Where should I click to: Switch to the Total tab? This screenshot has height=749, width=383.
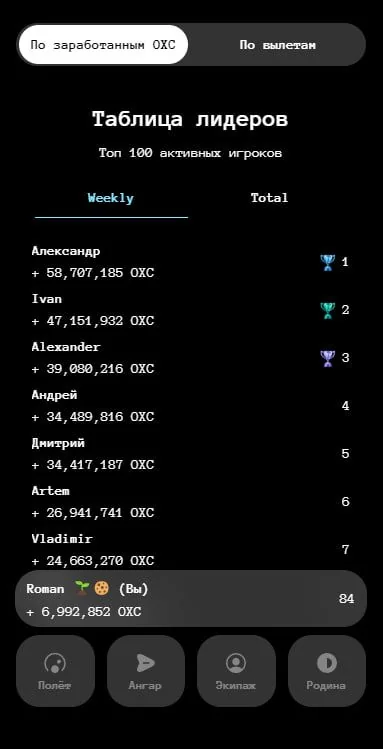[269, 198]
